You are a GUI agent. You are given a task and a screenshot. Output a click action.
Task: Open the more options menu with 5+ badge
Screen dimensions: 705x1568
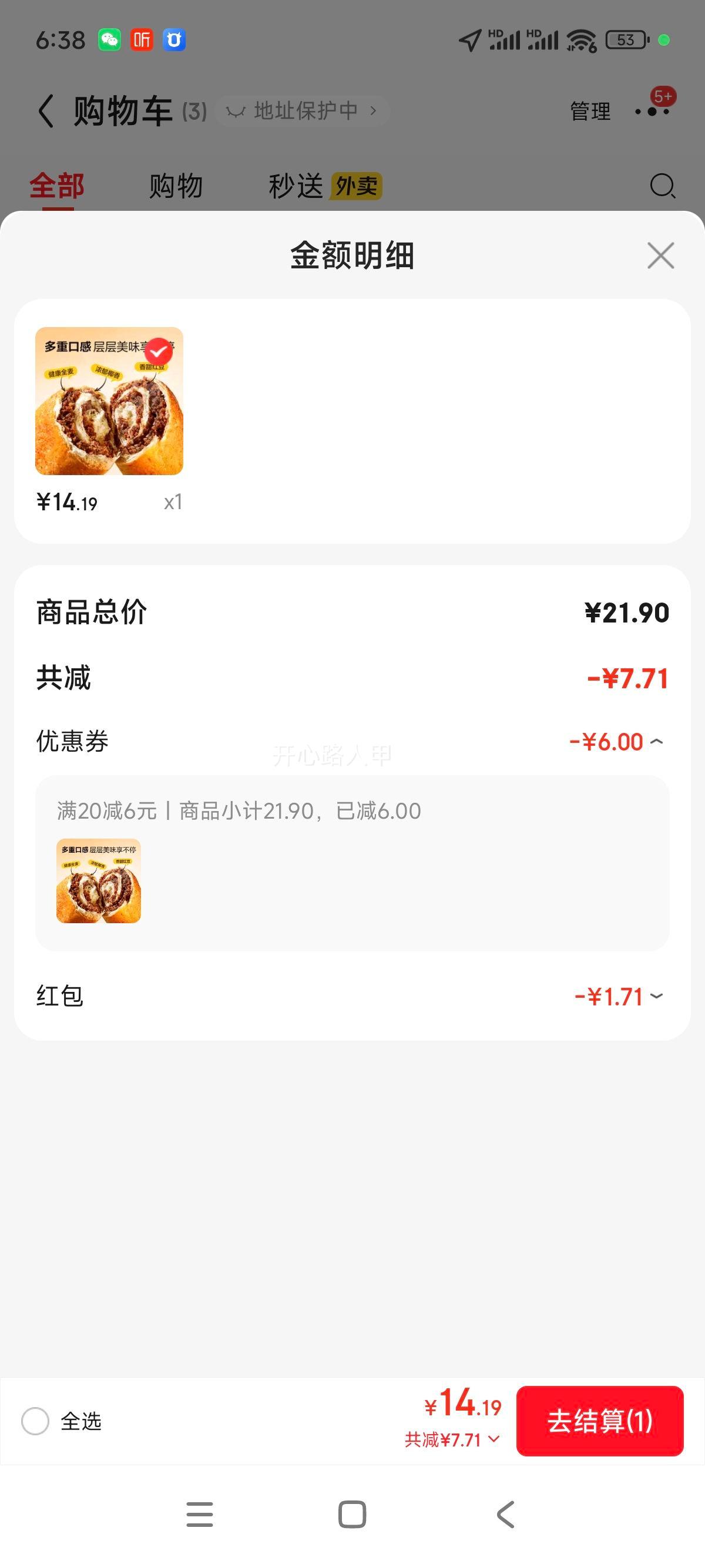(x=653, y=111)
